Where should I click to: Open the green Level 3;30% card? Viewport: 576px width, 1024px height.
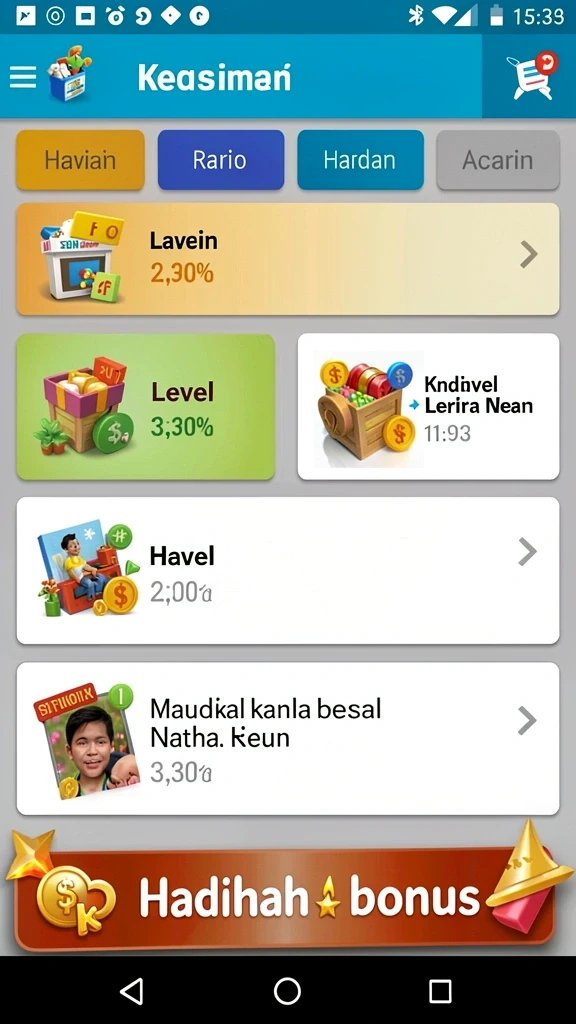(x=146, y=407)
